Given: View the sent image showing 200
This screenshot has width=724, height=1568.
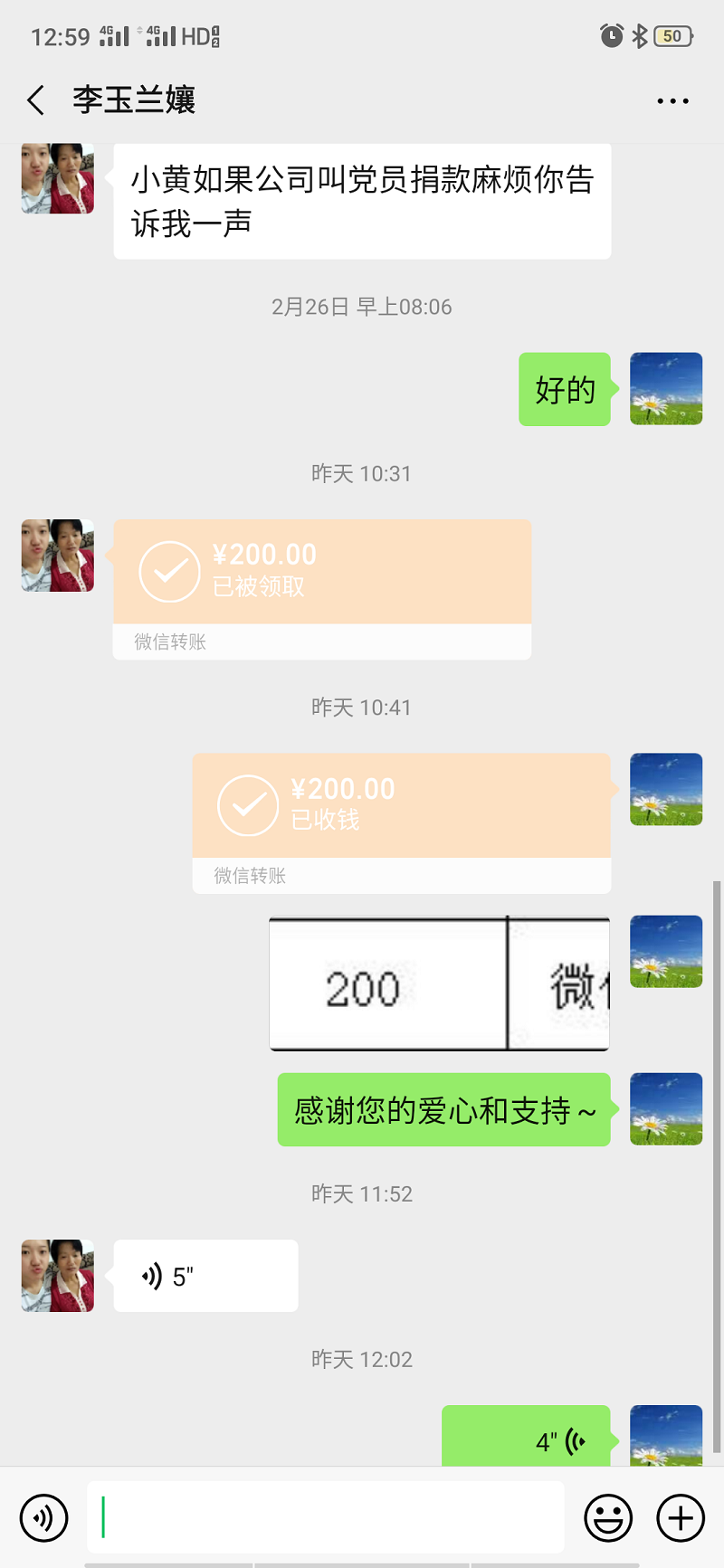Looking at the screenshot, I should [439, 984].
